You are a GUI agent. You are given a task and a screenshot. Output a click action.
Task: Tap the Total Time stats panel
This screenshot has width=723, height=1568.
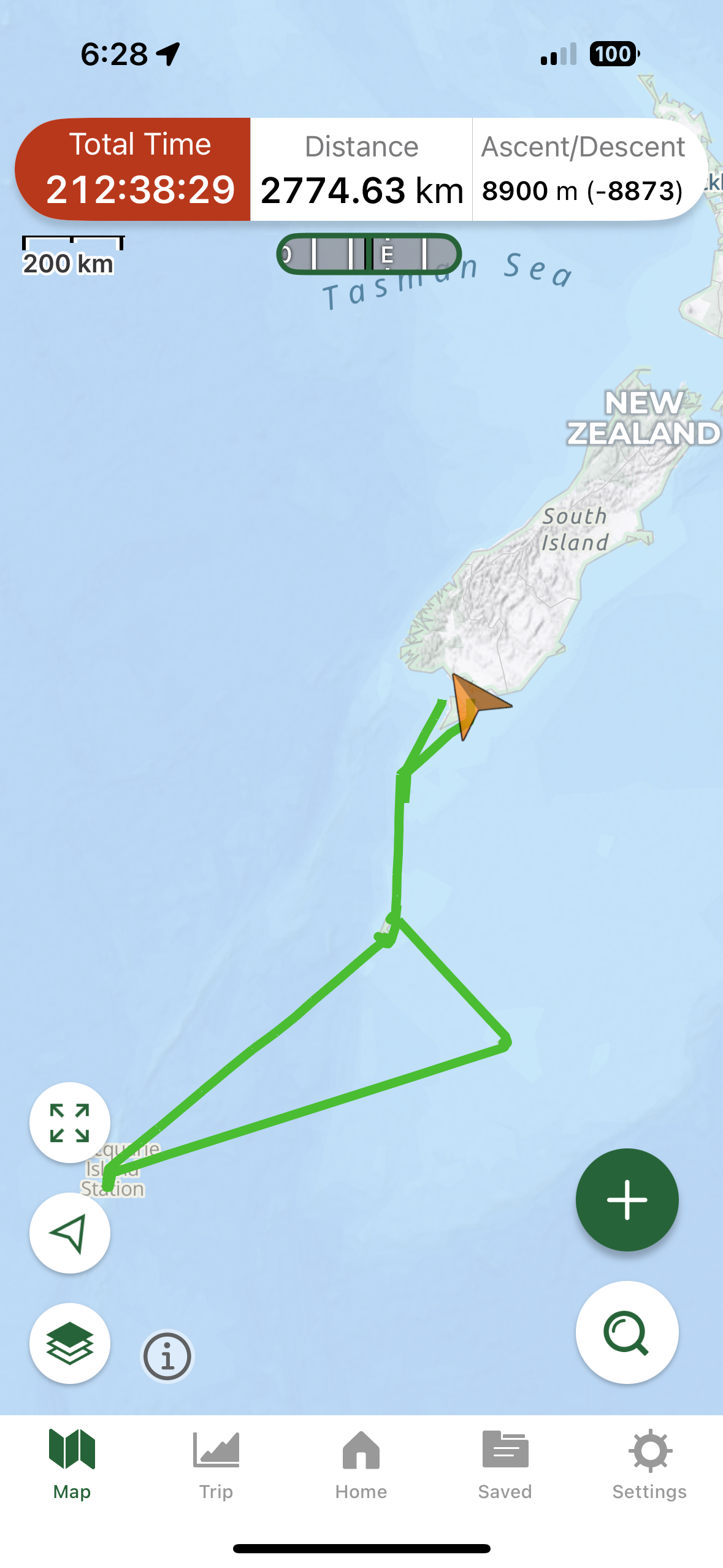point(140,169)
